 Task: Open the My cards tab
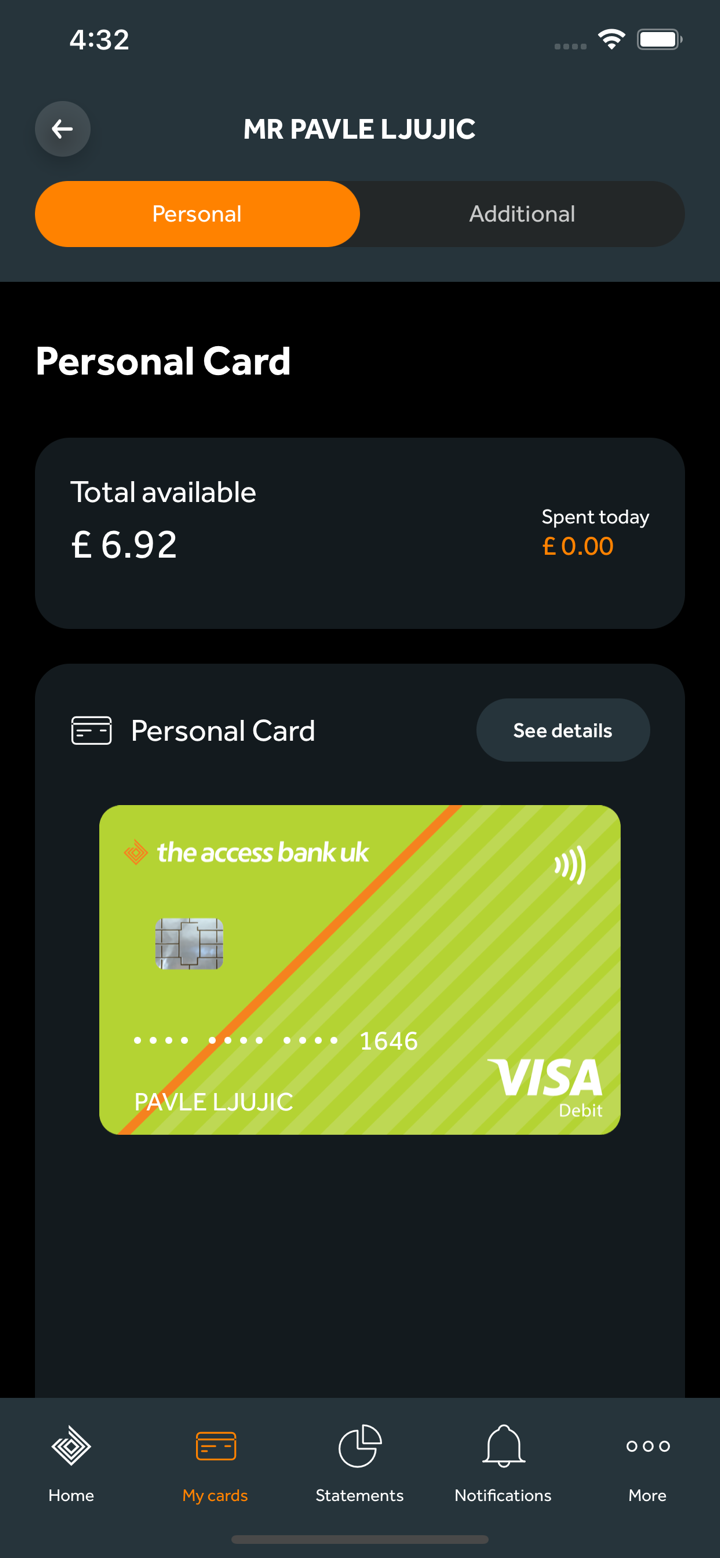[215, 1463]
